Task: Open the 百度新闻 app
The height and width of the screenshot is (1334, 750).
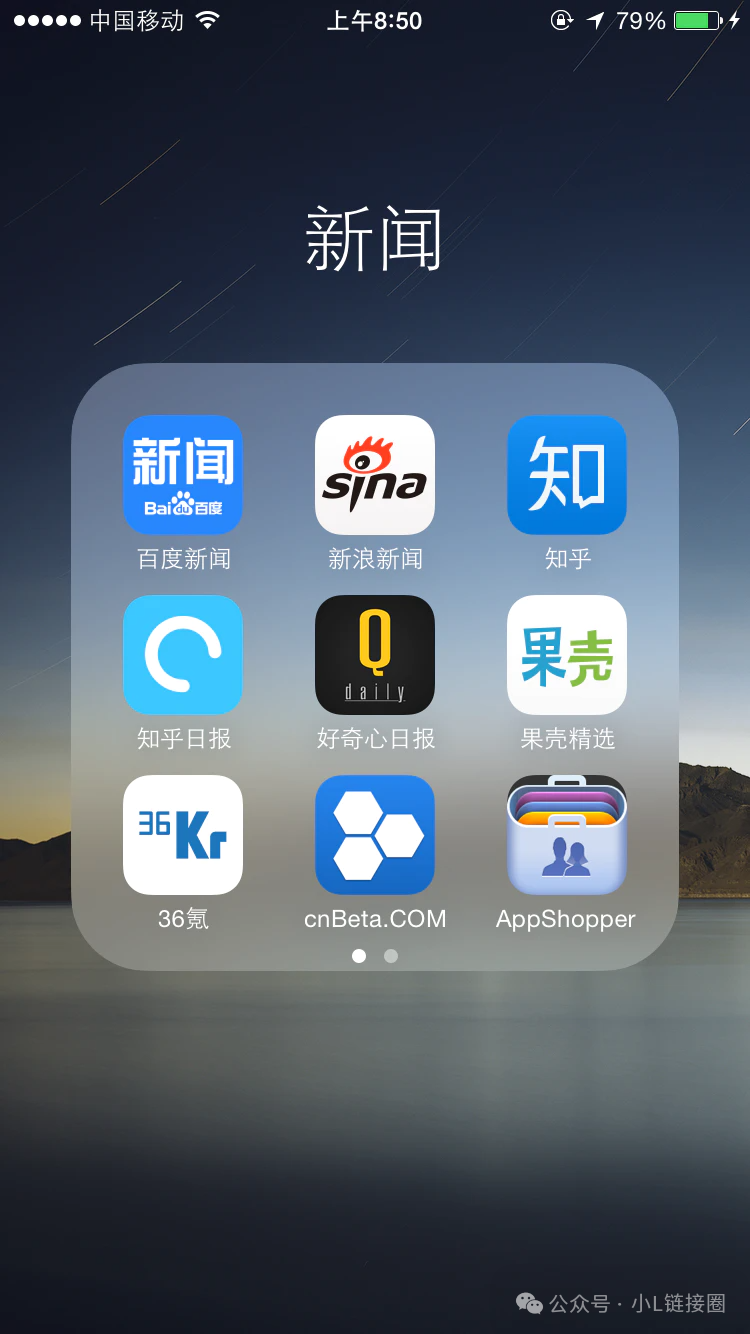Action: pos(183,475)
